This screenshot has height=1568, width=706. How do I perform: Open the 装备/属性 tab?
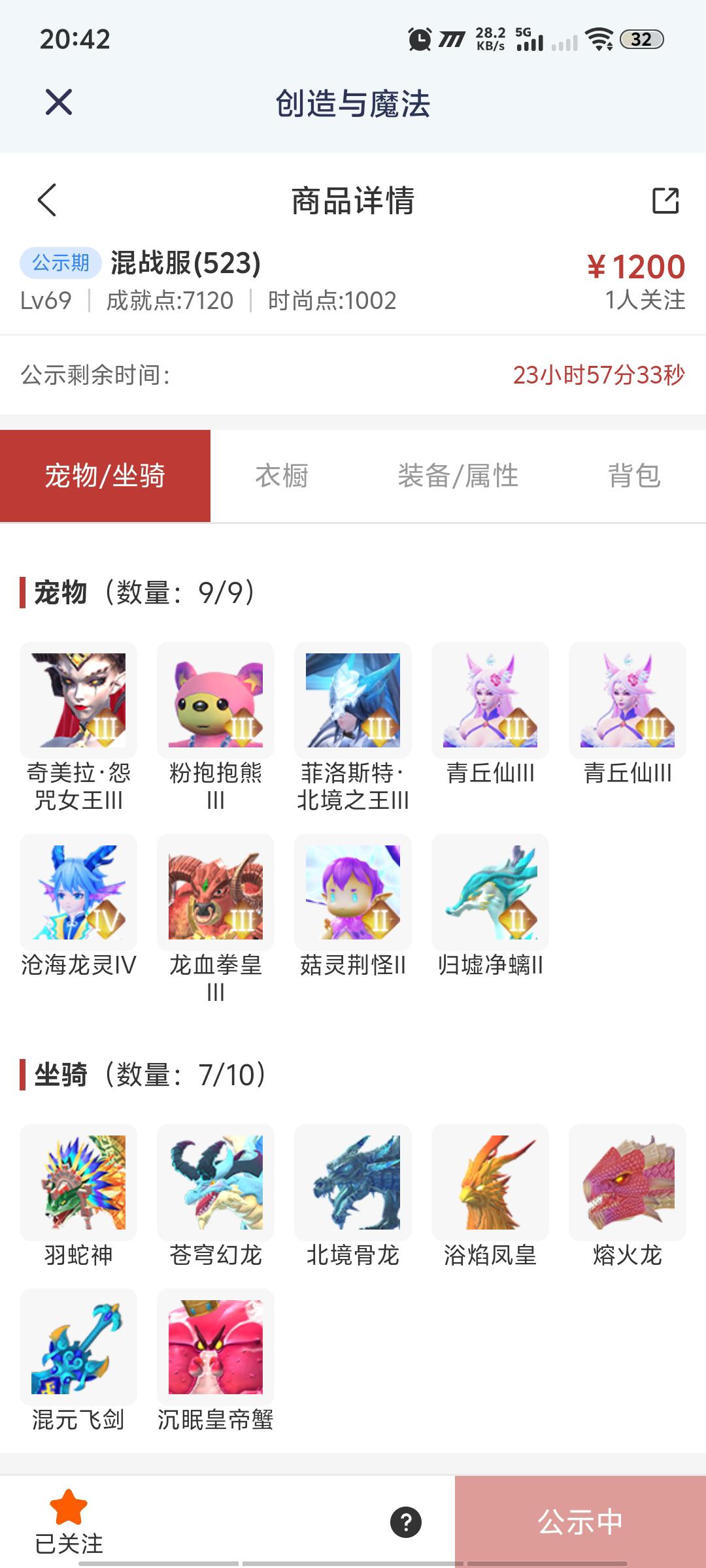point(458,476)
